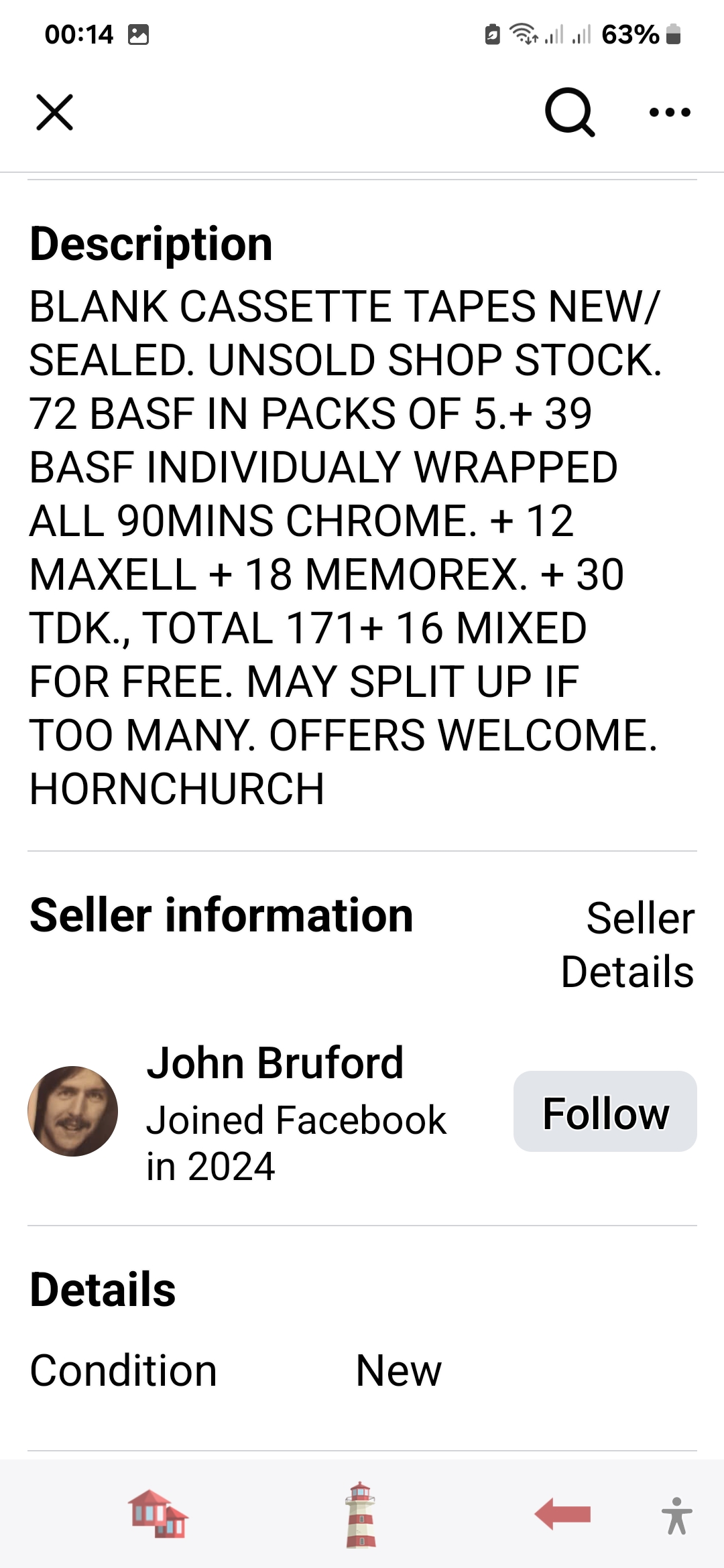
Task: Open the search magnifier
Action: point(569,112)
